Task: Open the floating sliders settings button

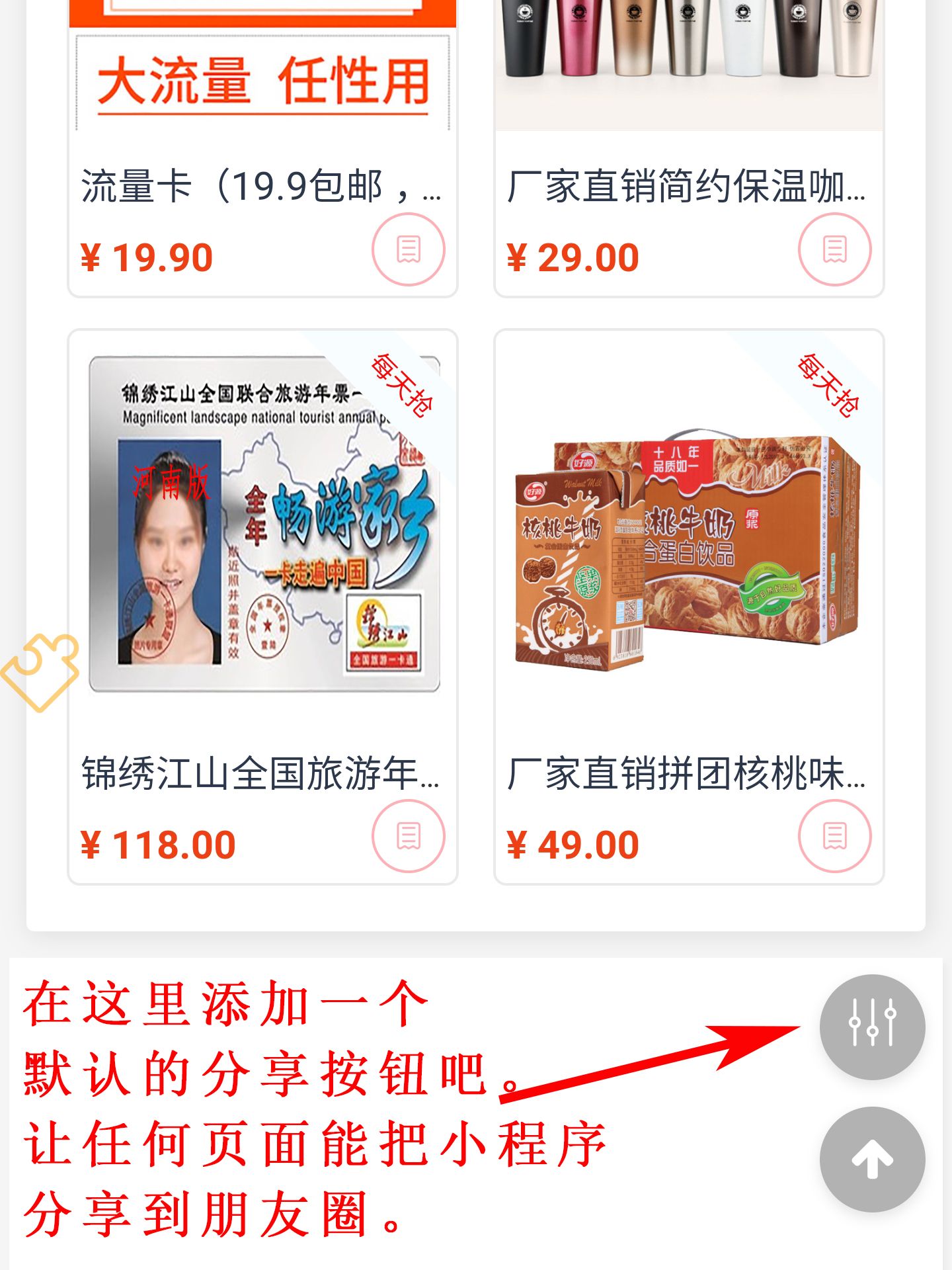Action: pyautogui.click(x=872, y=1027)
